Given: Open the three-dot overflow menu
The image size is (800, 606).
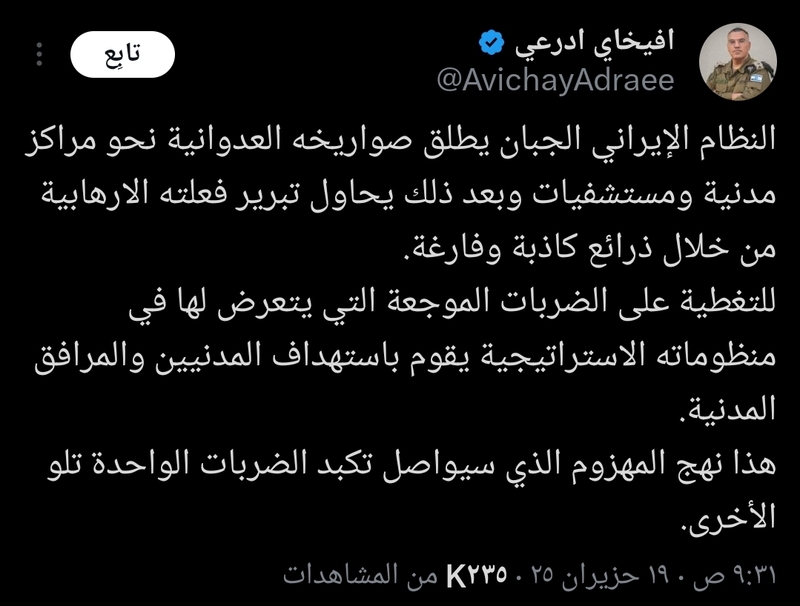Looking at the screenshot, I should 40,55.
